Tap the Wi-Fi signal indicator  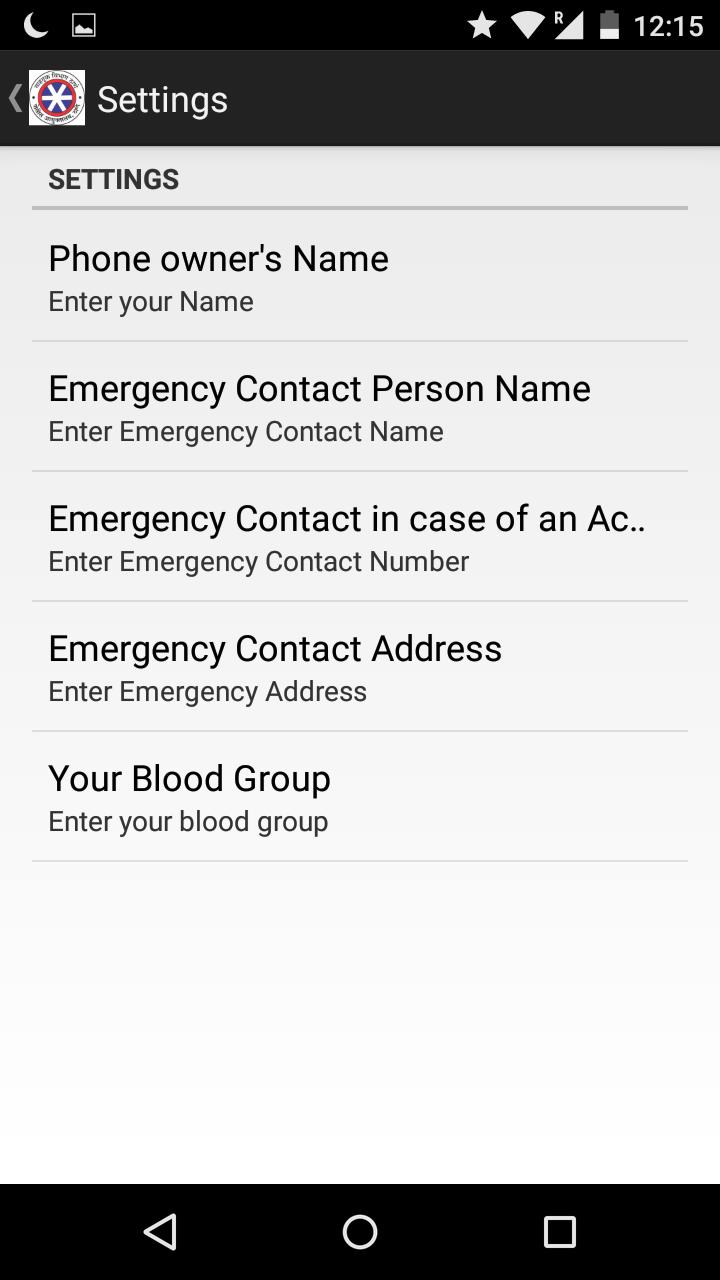point(527,24)
